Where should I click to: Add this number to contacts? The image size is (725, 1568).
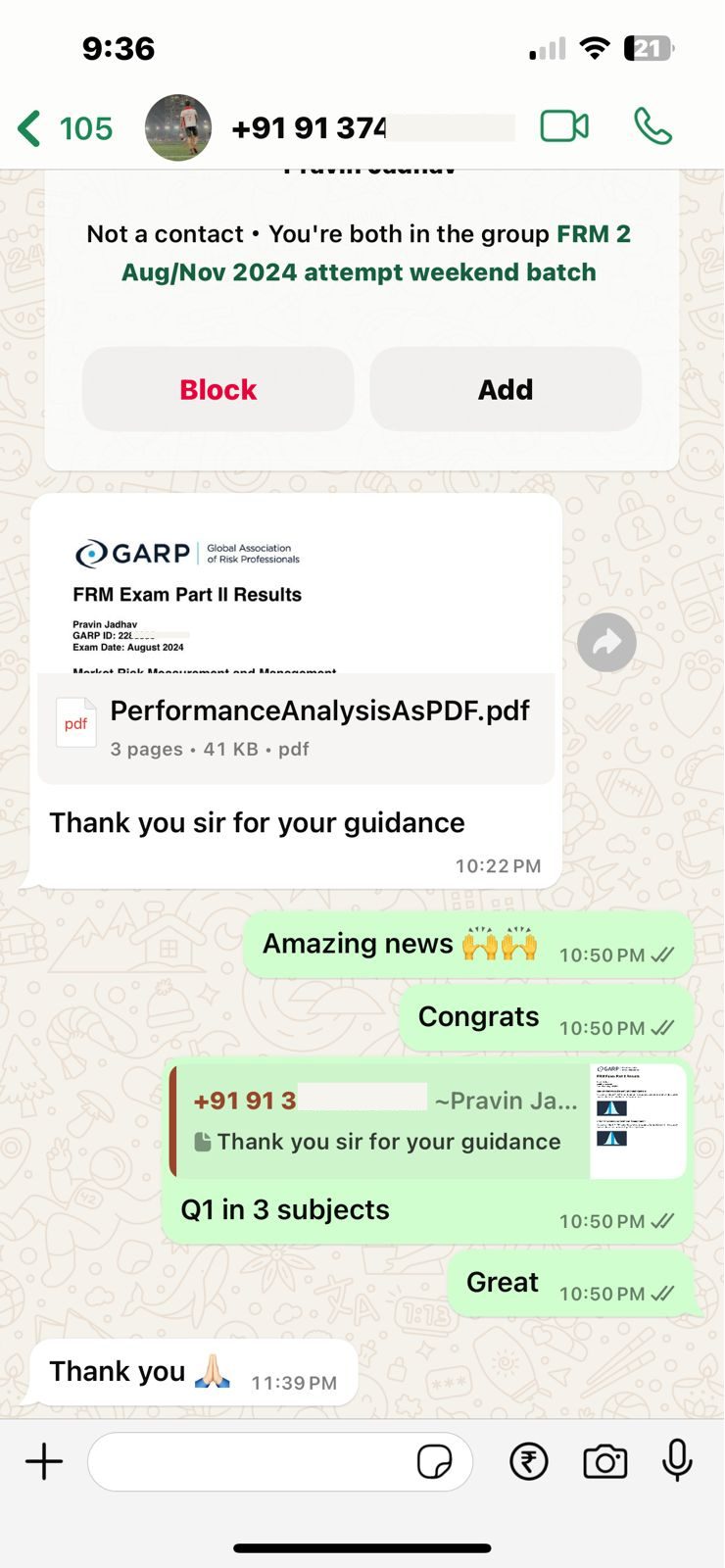506,390
